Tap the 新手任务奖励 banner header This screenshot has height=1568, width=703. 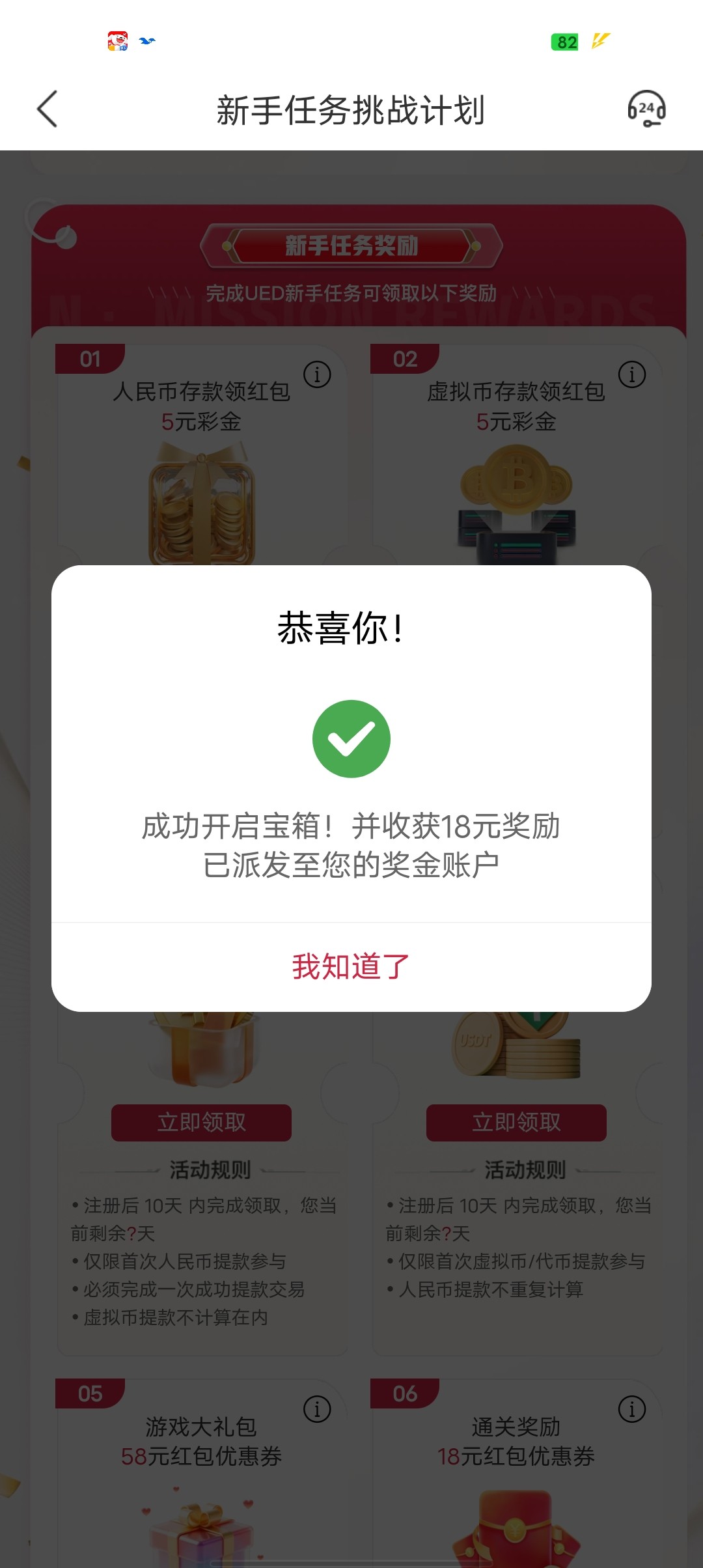click(x=351, y=247)
